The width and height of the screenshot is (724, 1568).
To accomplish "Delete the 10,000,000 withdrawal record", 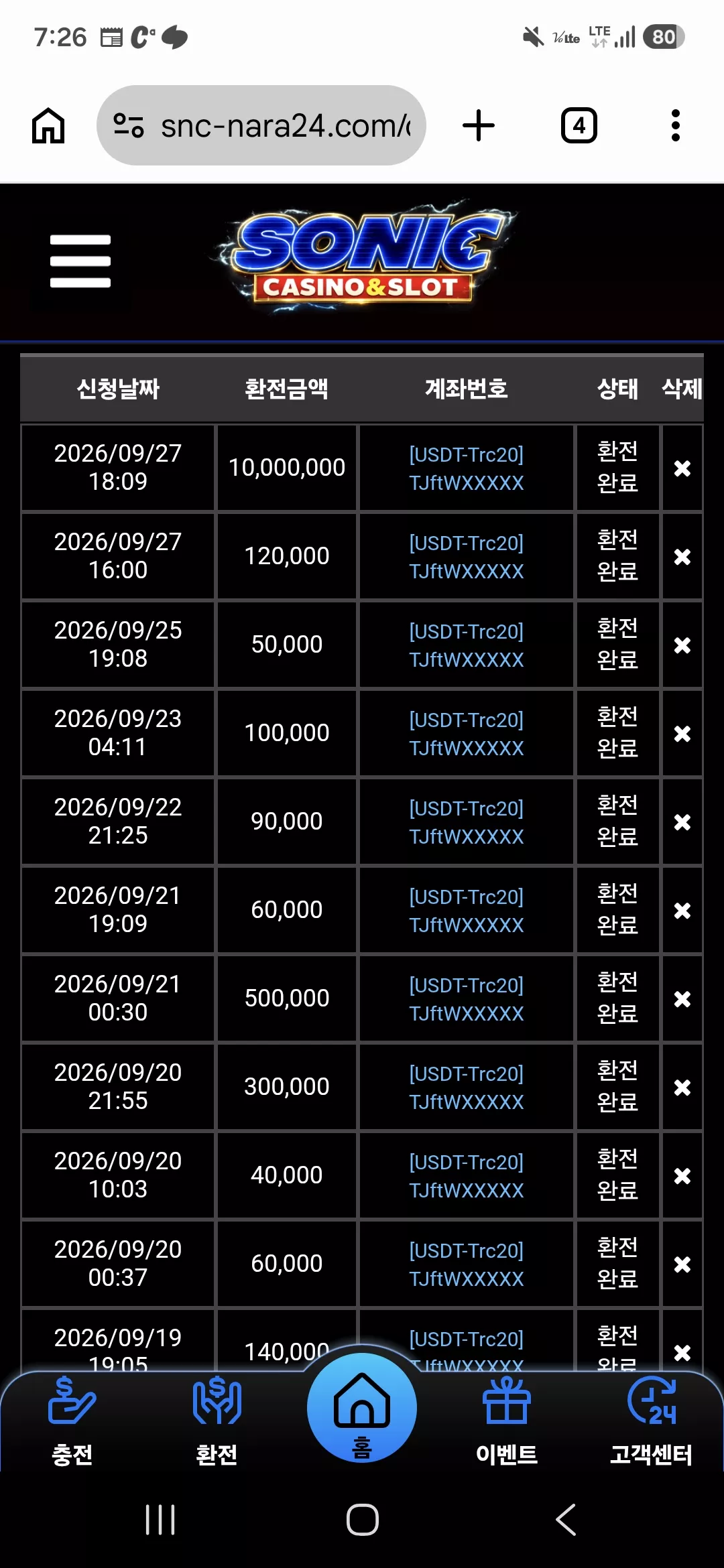I will pyautogui.click(x=682, y=468).
